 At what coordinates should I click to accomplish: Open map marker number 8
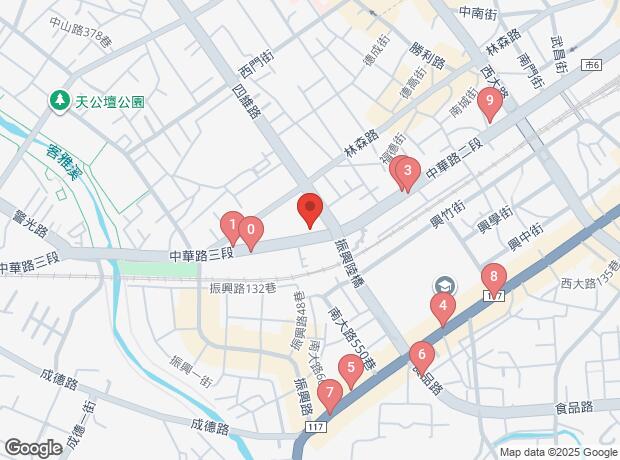coord(493,278)
